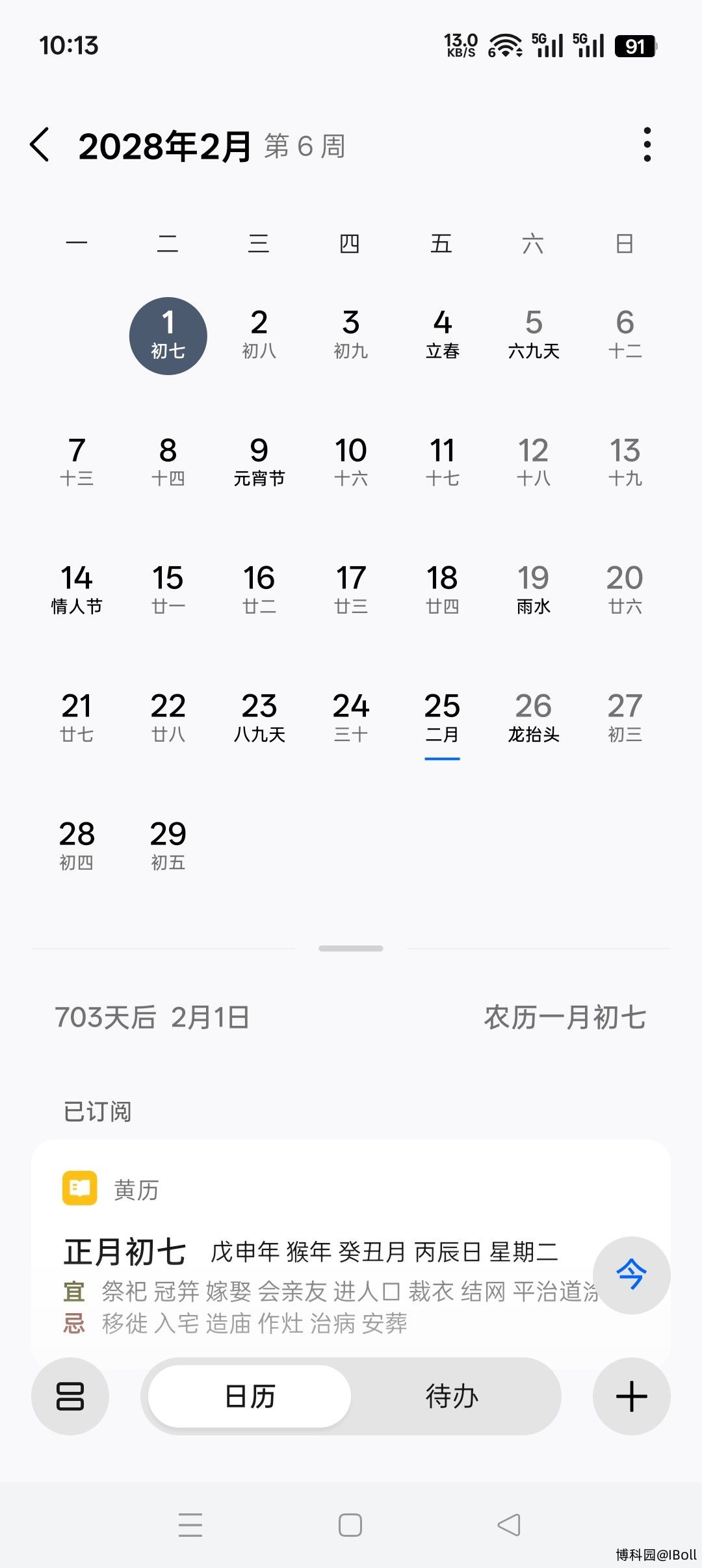Open the three-dot overflow menu
The width and height of the screenshot is (702, 1568).
click(646, 144)
